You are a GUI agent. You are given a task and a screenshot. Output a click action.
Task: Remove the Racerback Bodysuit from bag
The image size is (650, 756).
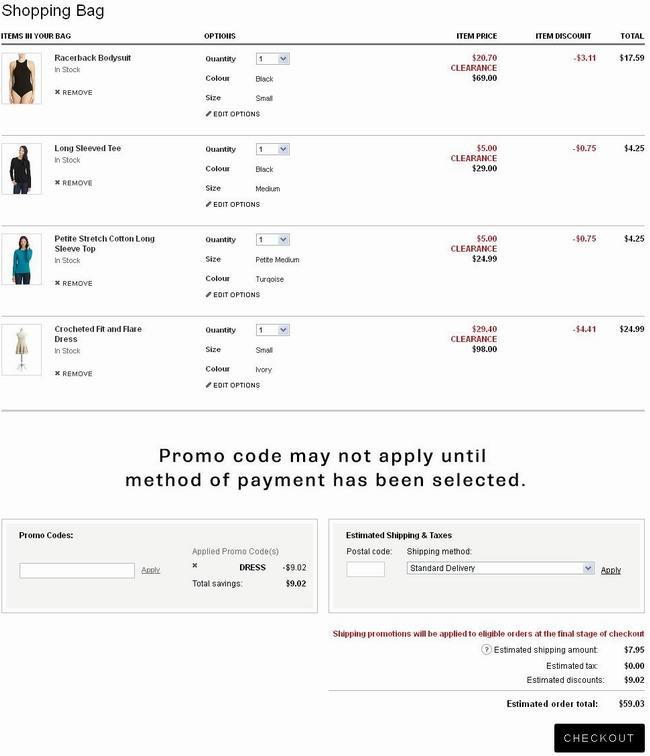point(73,93)
